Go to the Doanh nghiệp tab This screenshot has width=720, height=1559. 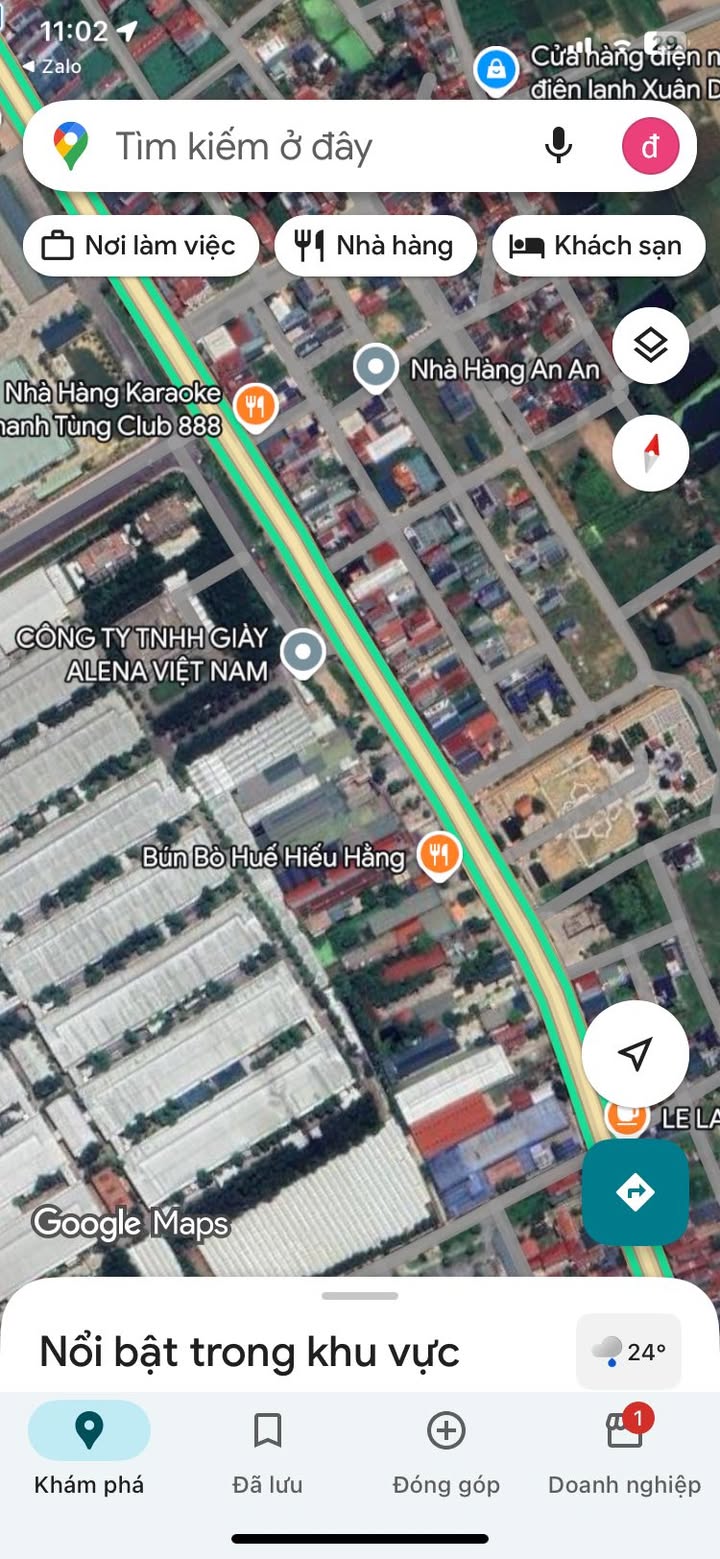624,1448
